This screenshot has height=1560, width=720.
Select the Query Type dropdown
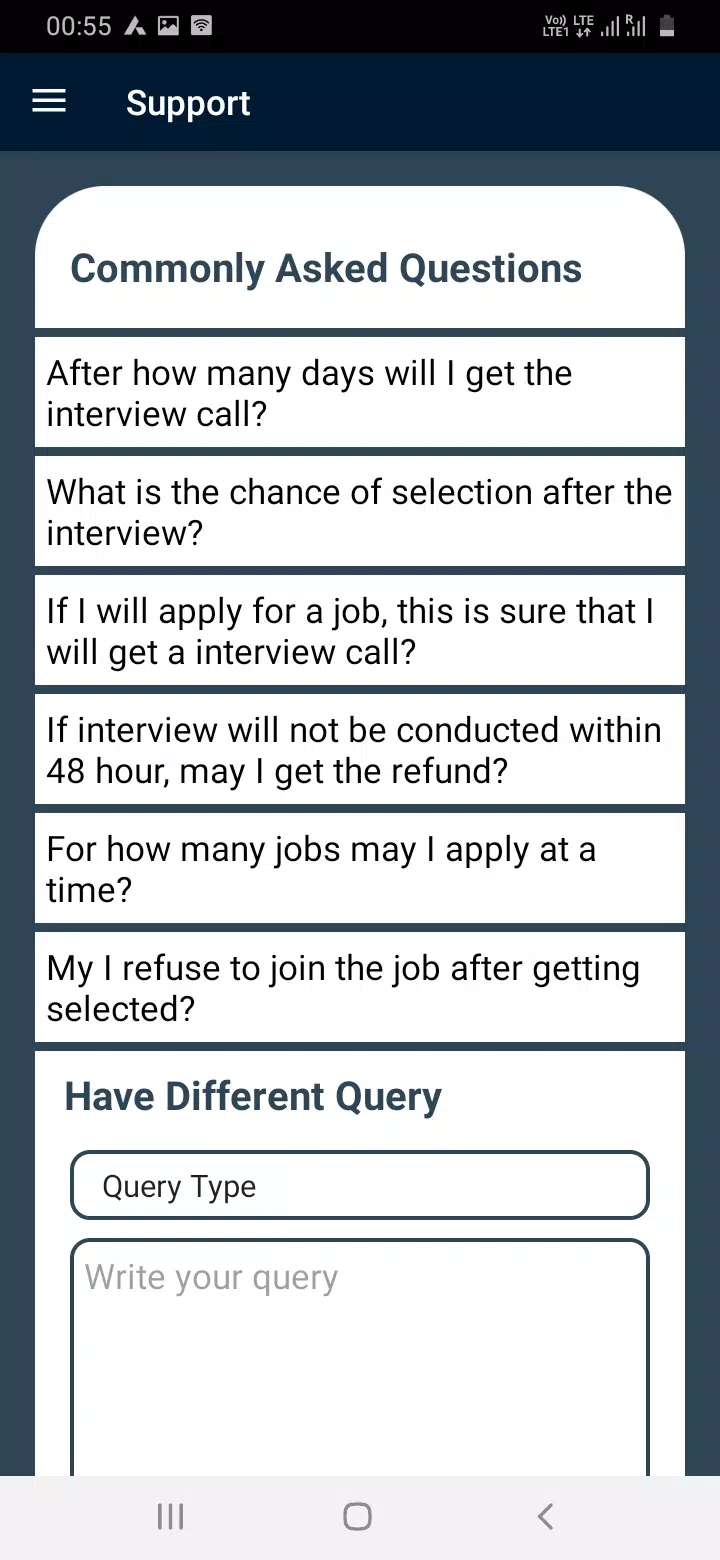[359, 1186]
